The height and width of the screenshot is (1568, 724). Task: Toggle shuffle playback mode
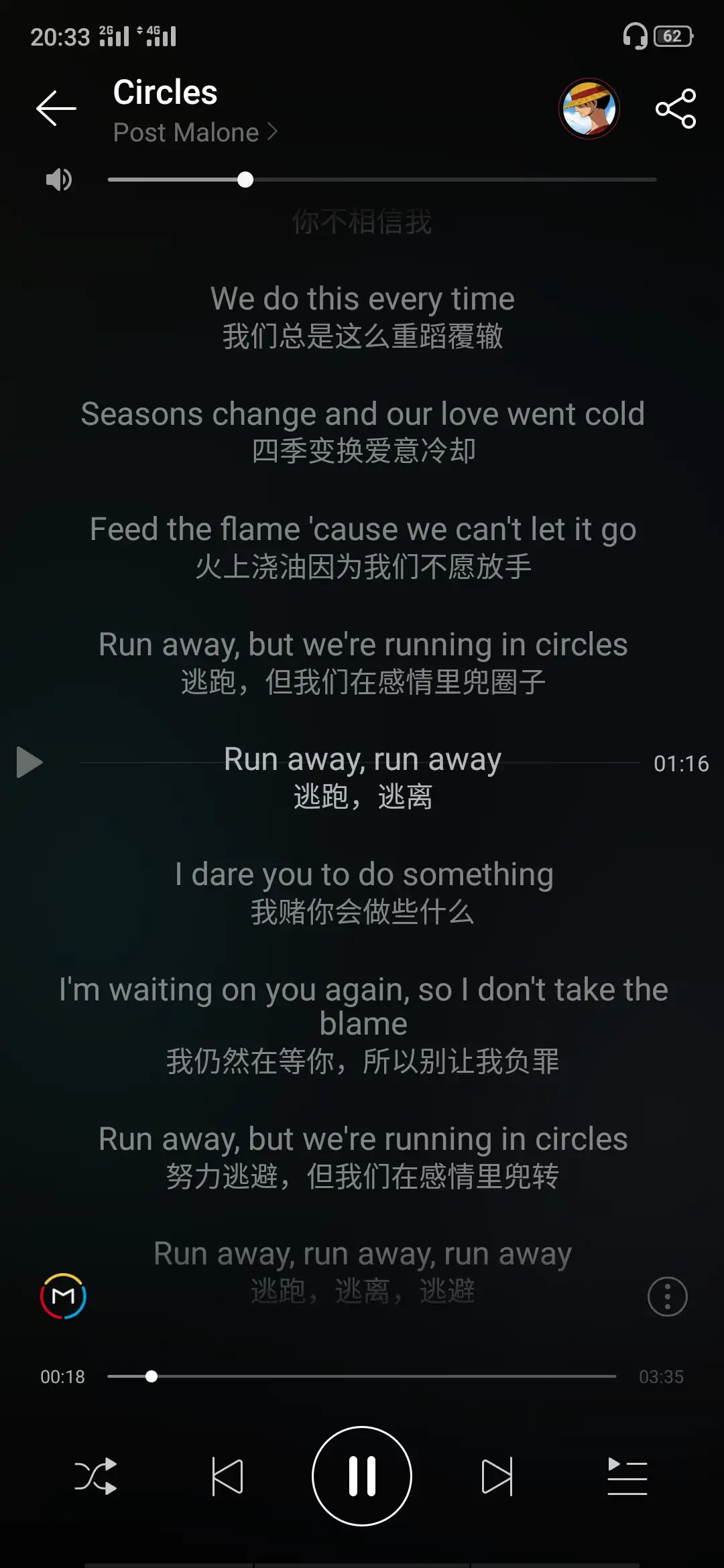(x=95, y=1476)
